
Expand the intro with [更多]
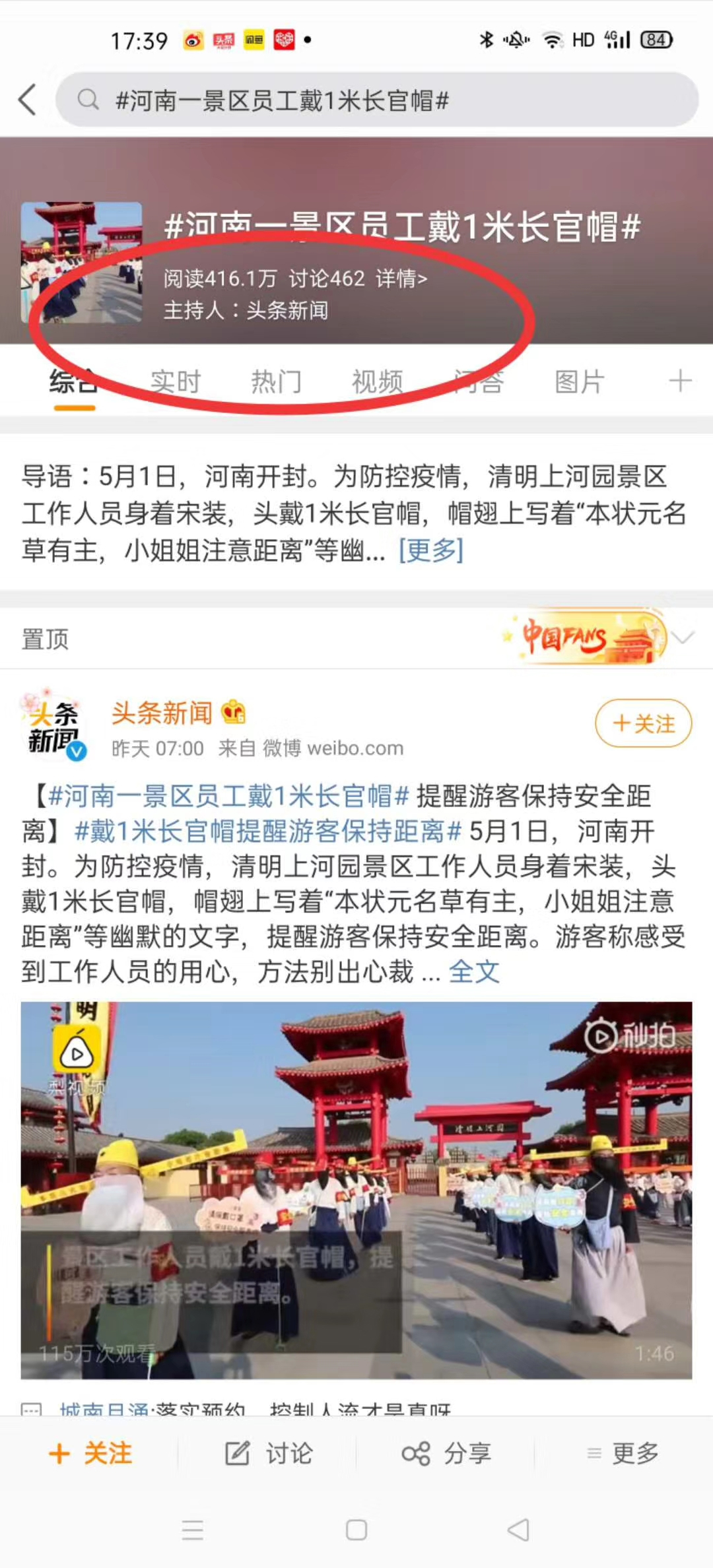[431, 550]
